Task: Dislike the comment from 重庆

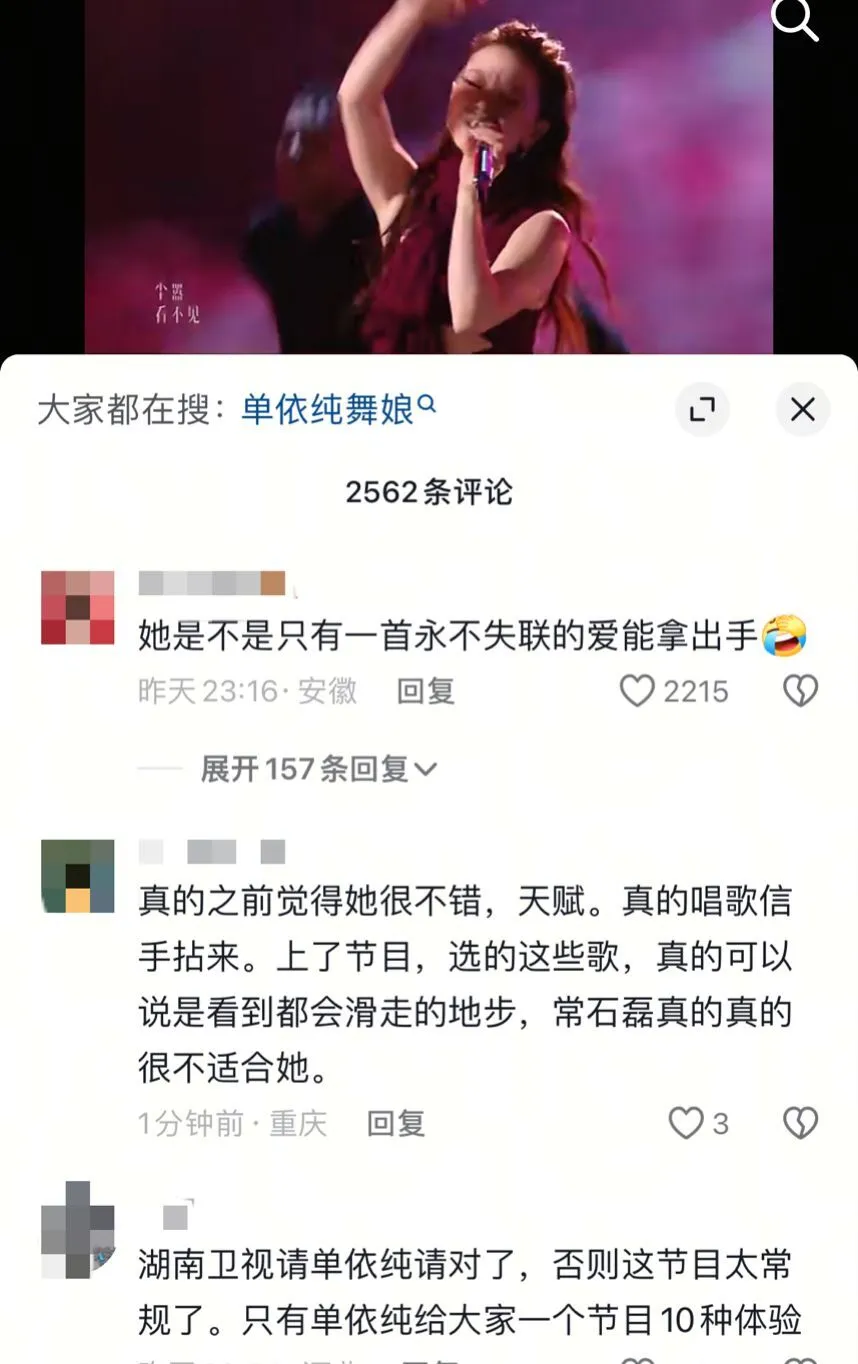Action: tap(800, 1123)
